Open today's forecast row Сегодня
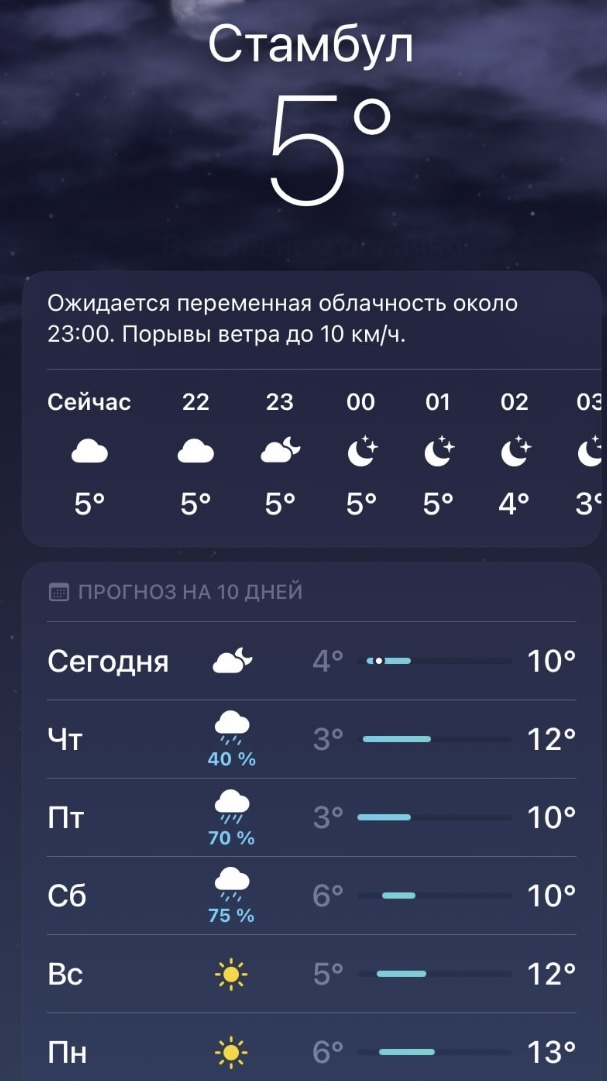The image size is (607, 1081). 312,661
